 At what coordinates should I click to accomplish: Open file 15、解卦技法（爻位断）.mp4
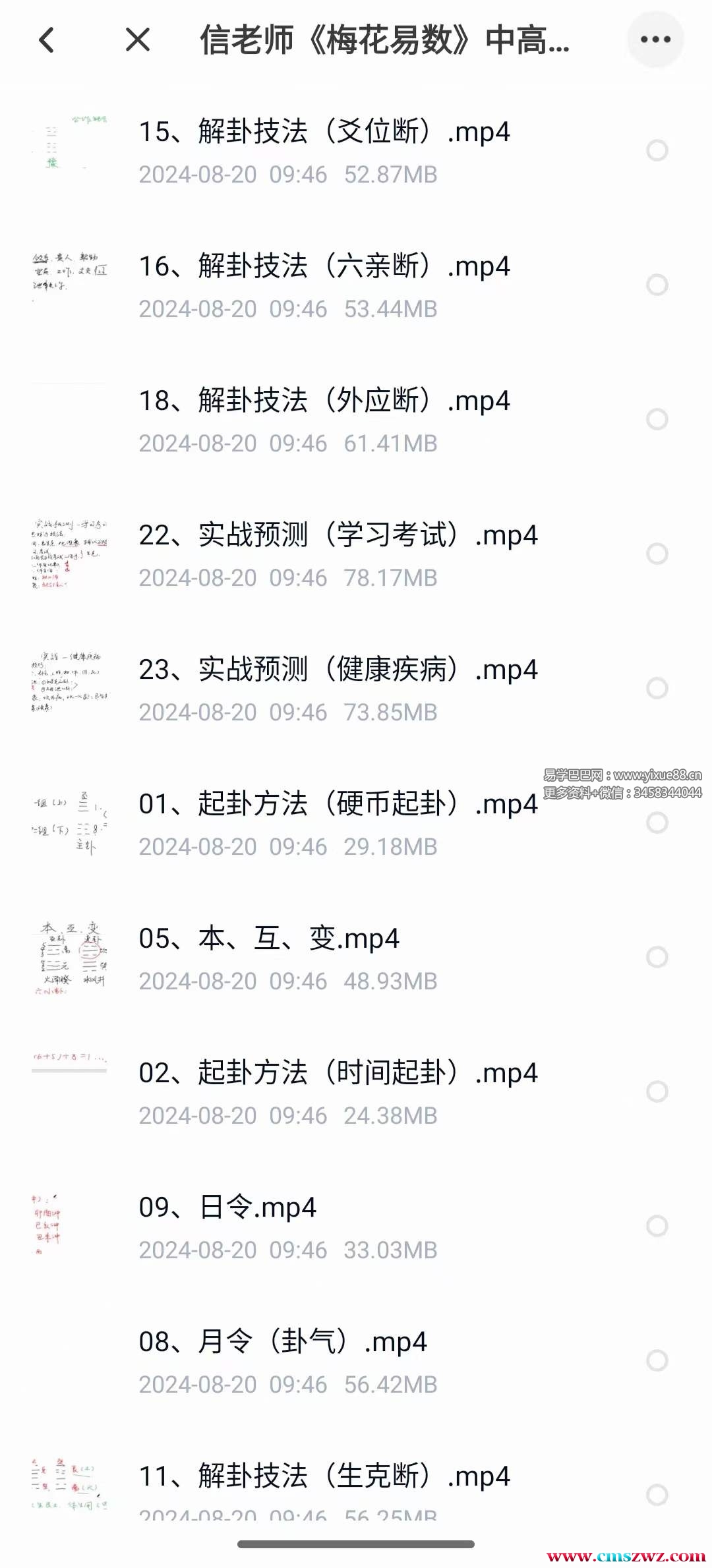tap(324, 132)
